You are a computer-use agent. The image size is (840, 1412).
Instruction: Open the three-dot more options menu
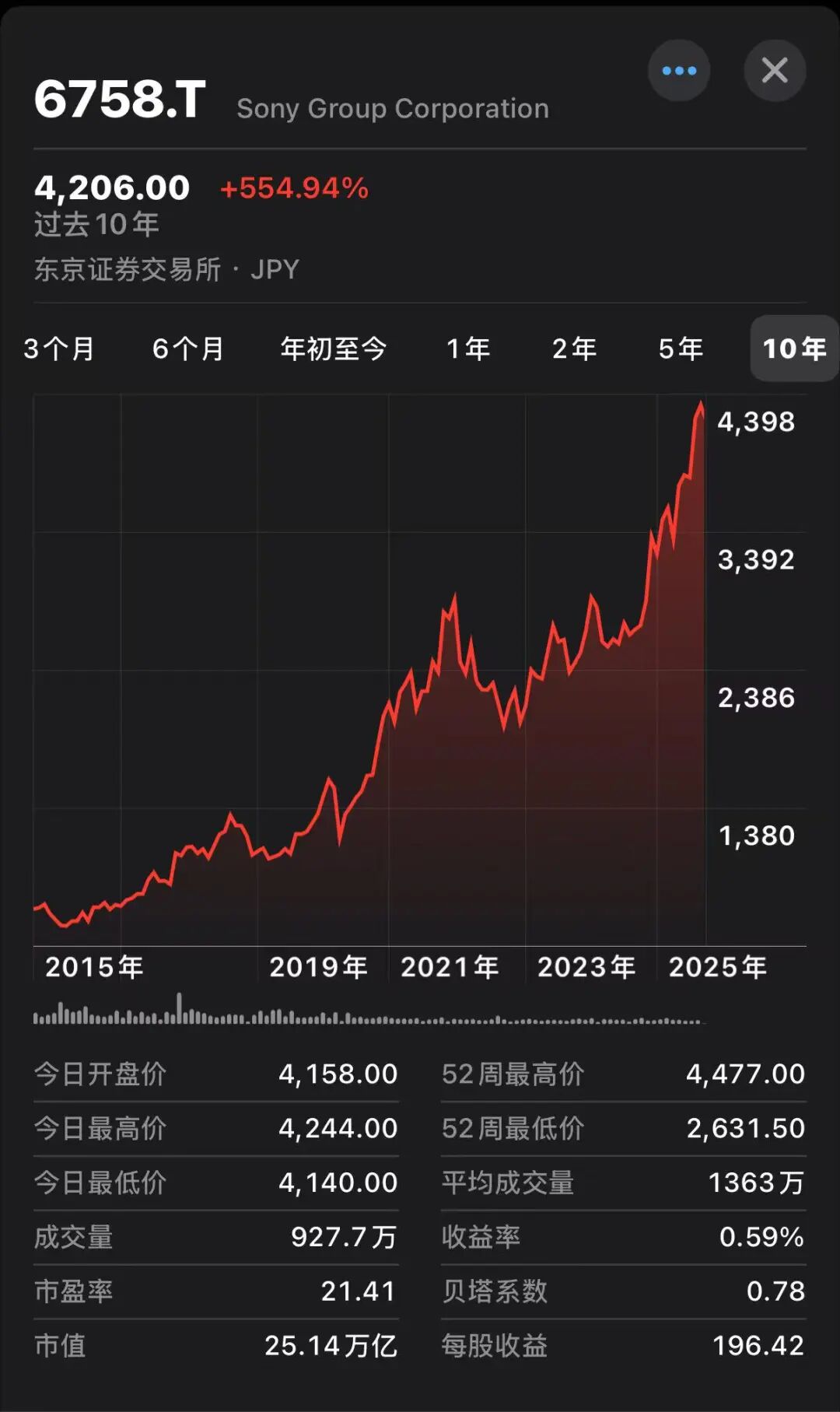(x=679, y=71)
